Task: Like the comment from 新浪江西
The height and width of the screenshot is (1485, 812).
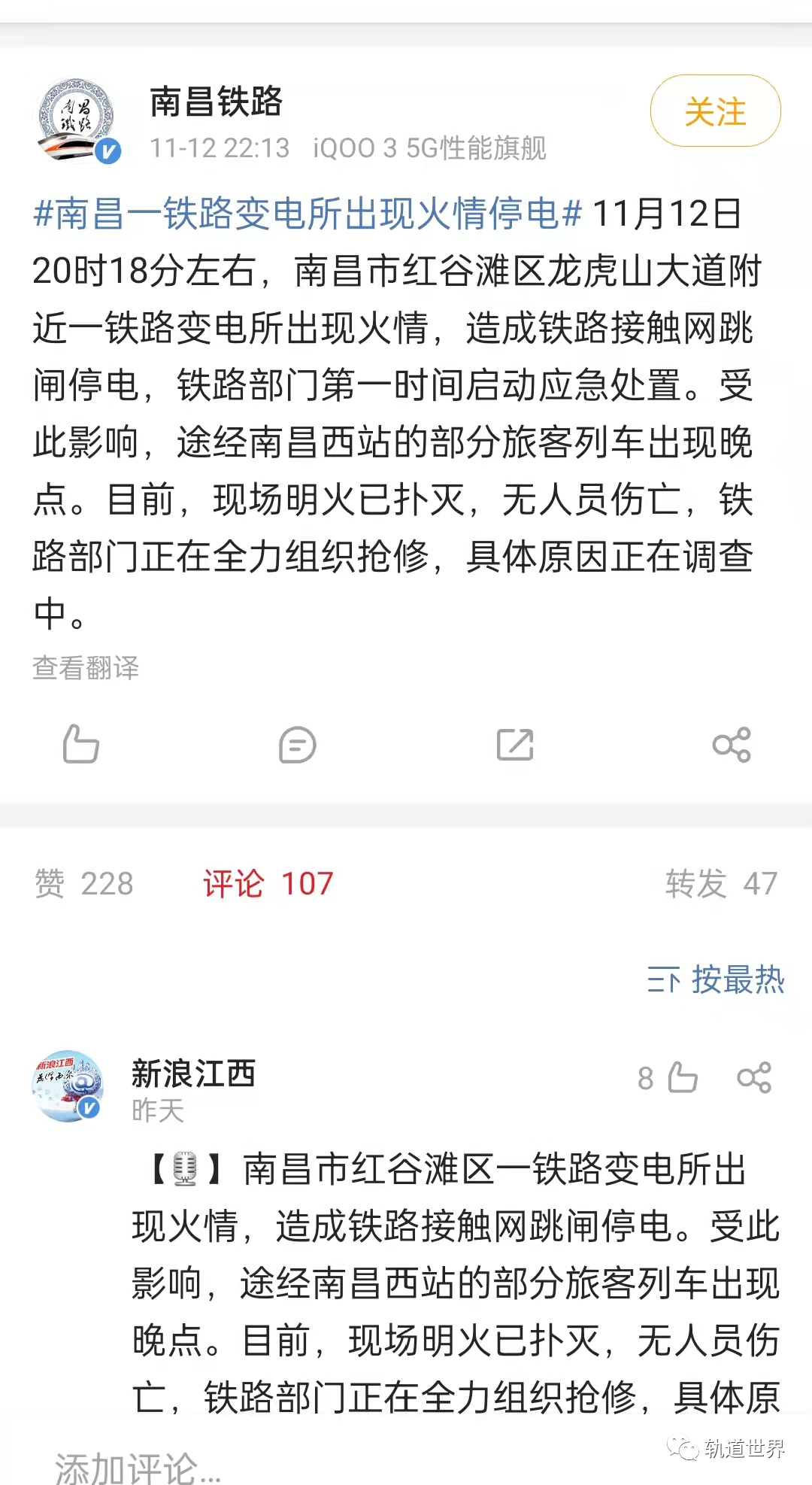Action: point(682,1077)
